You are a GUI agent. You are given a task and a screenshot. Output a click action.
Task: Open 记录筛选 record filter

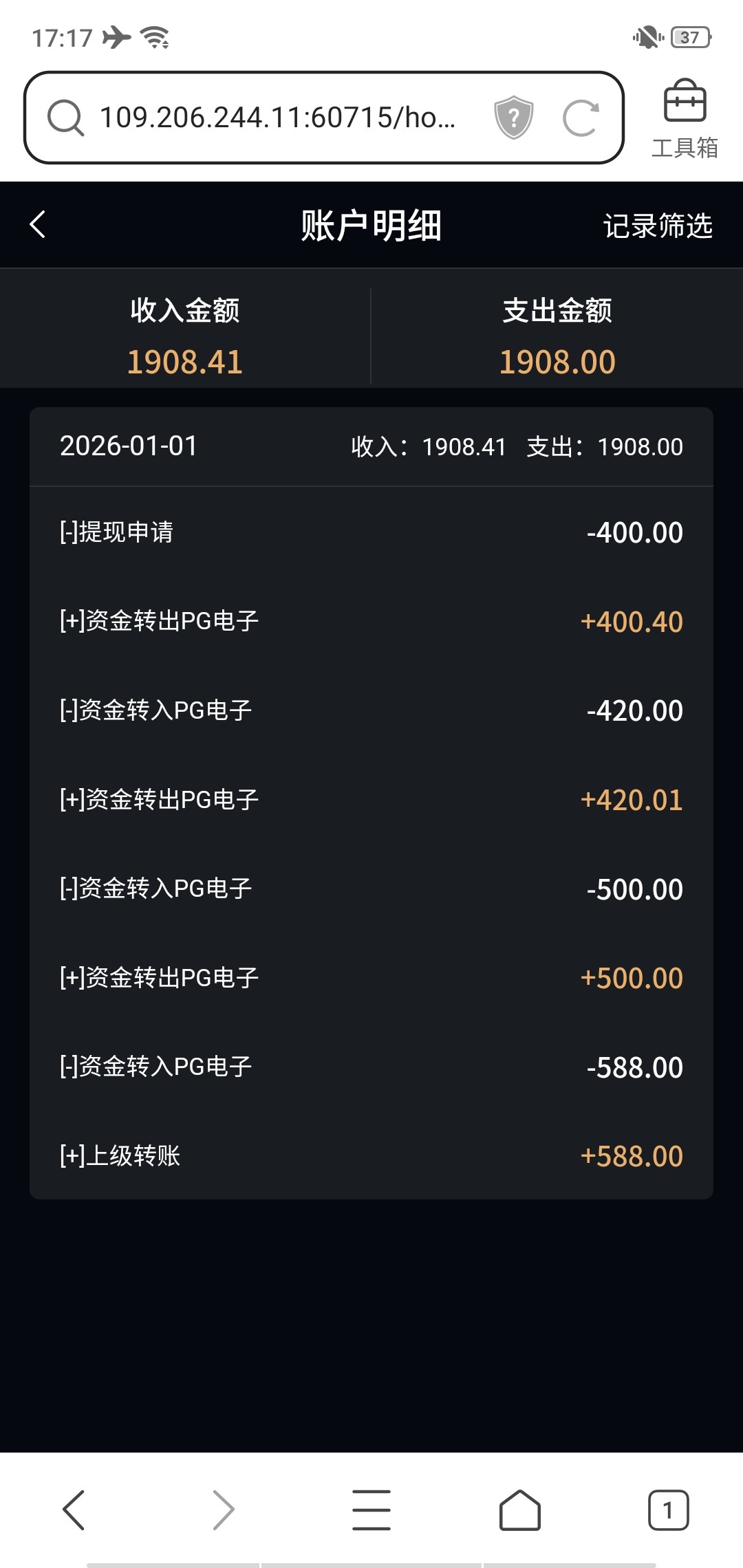coord(657,226)
